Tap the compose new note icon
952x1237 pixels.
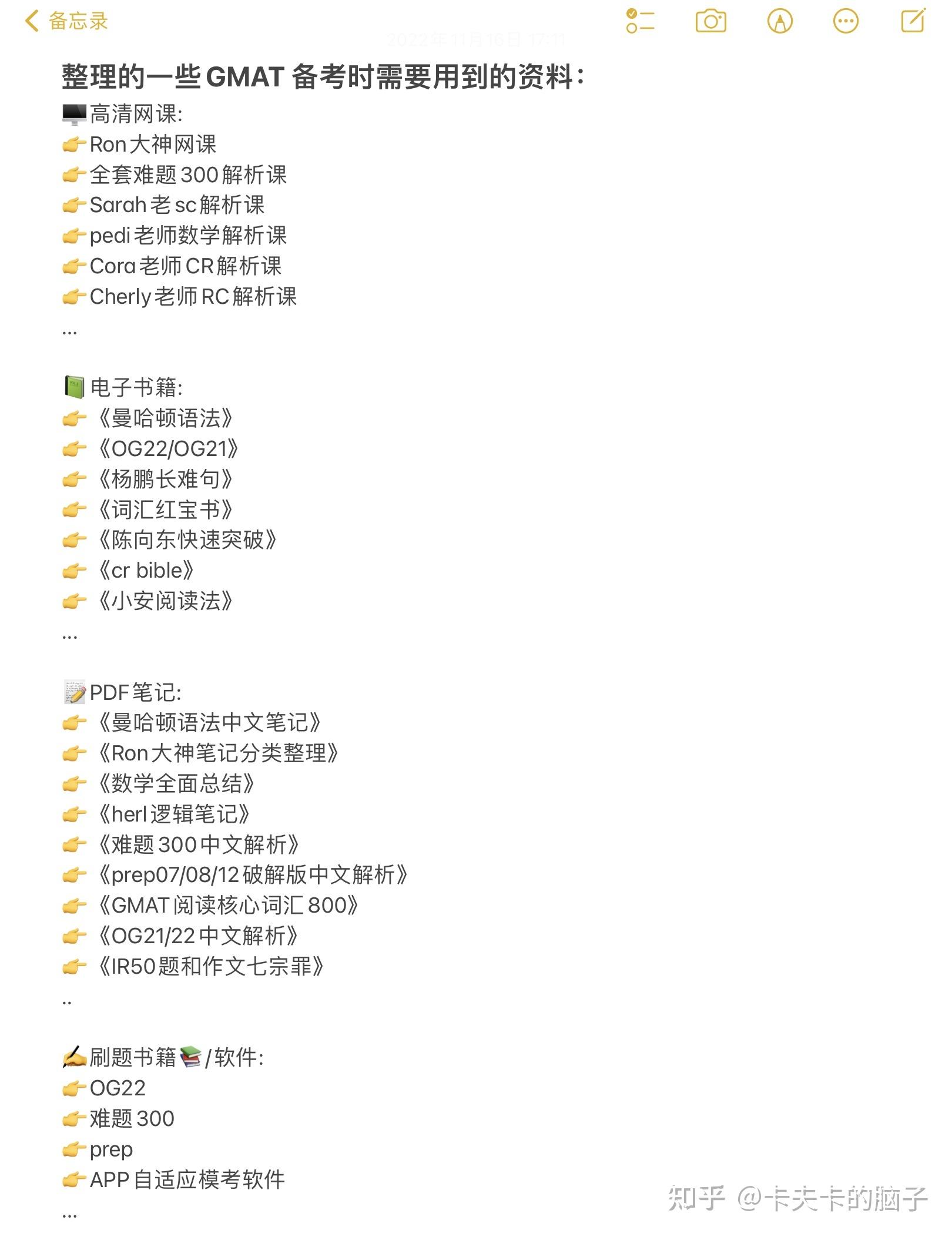[913, 21]
